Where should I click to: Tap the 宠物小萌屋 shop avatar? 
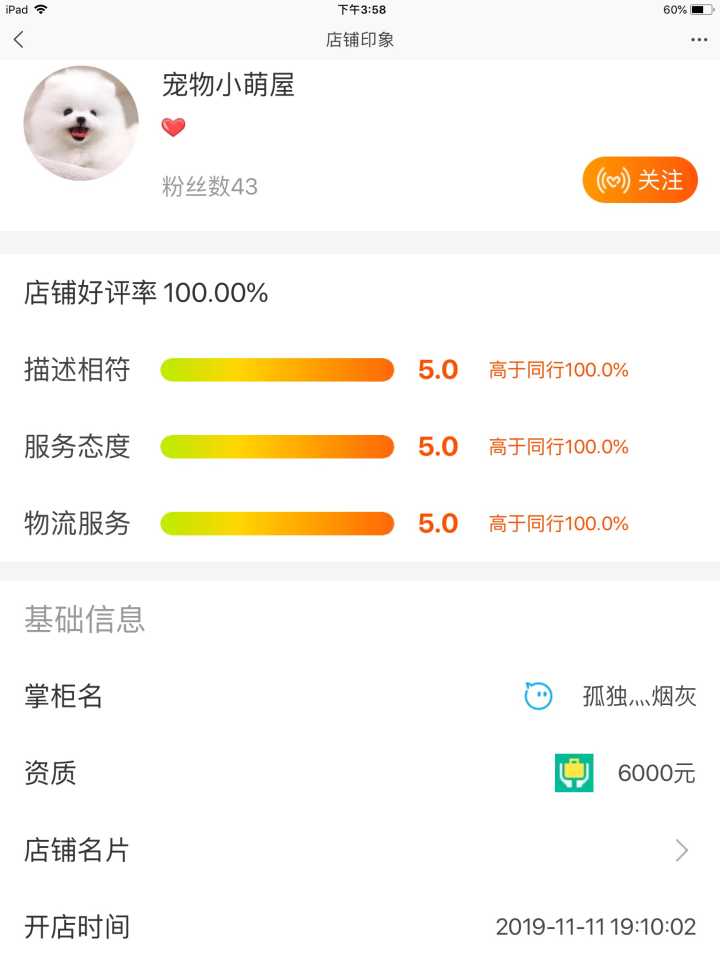click(x=81, y=124)
